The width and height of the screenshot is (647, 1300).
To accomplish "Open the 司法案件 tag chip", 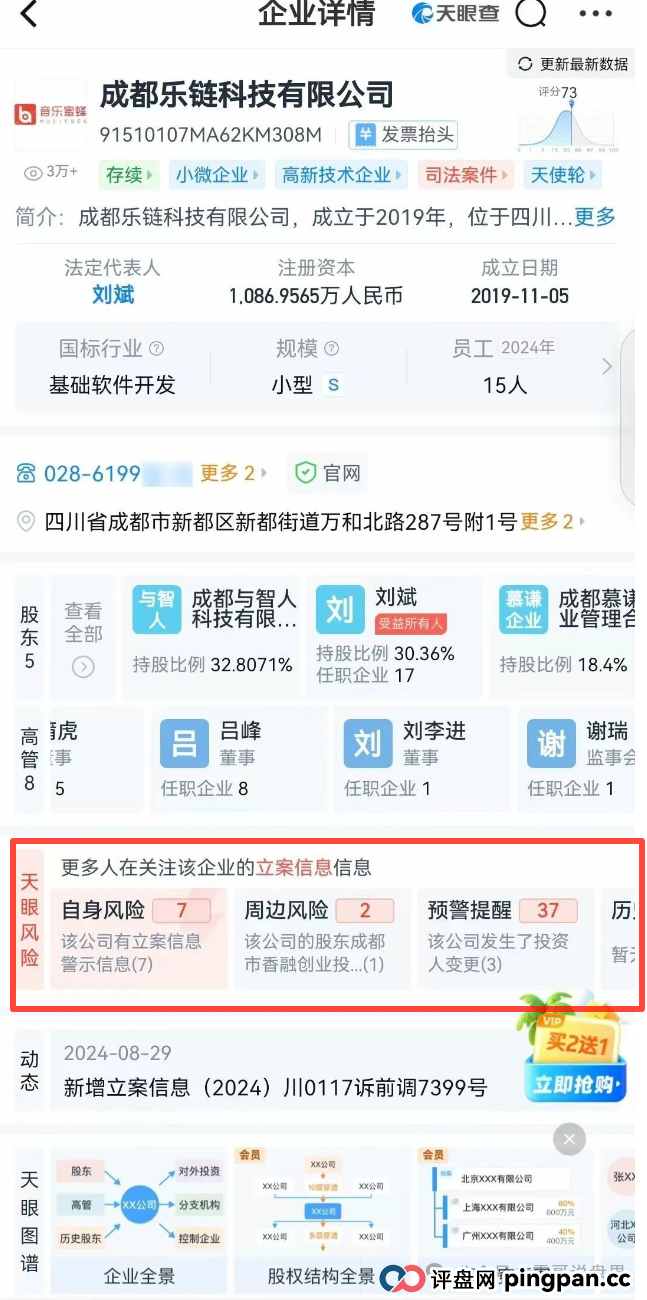I will [465, 175].
